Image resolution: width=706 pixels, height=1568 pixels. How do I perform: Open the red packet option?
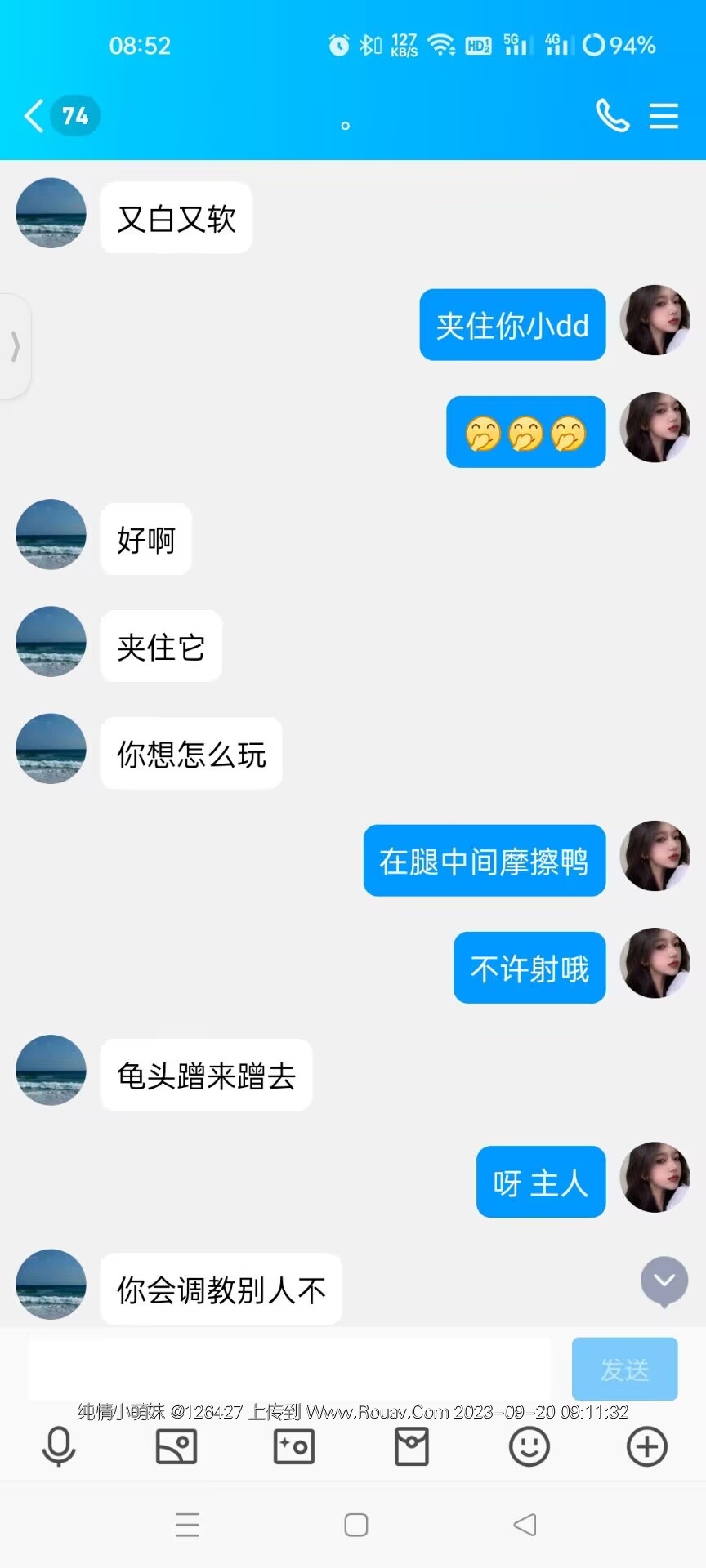(412, 1446)
